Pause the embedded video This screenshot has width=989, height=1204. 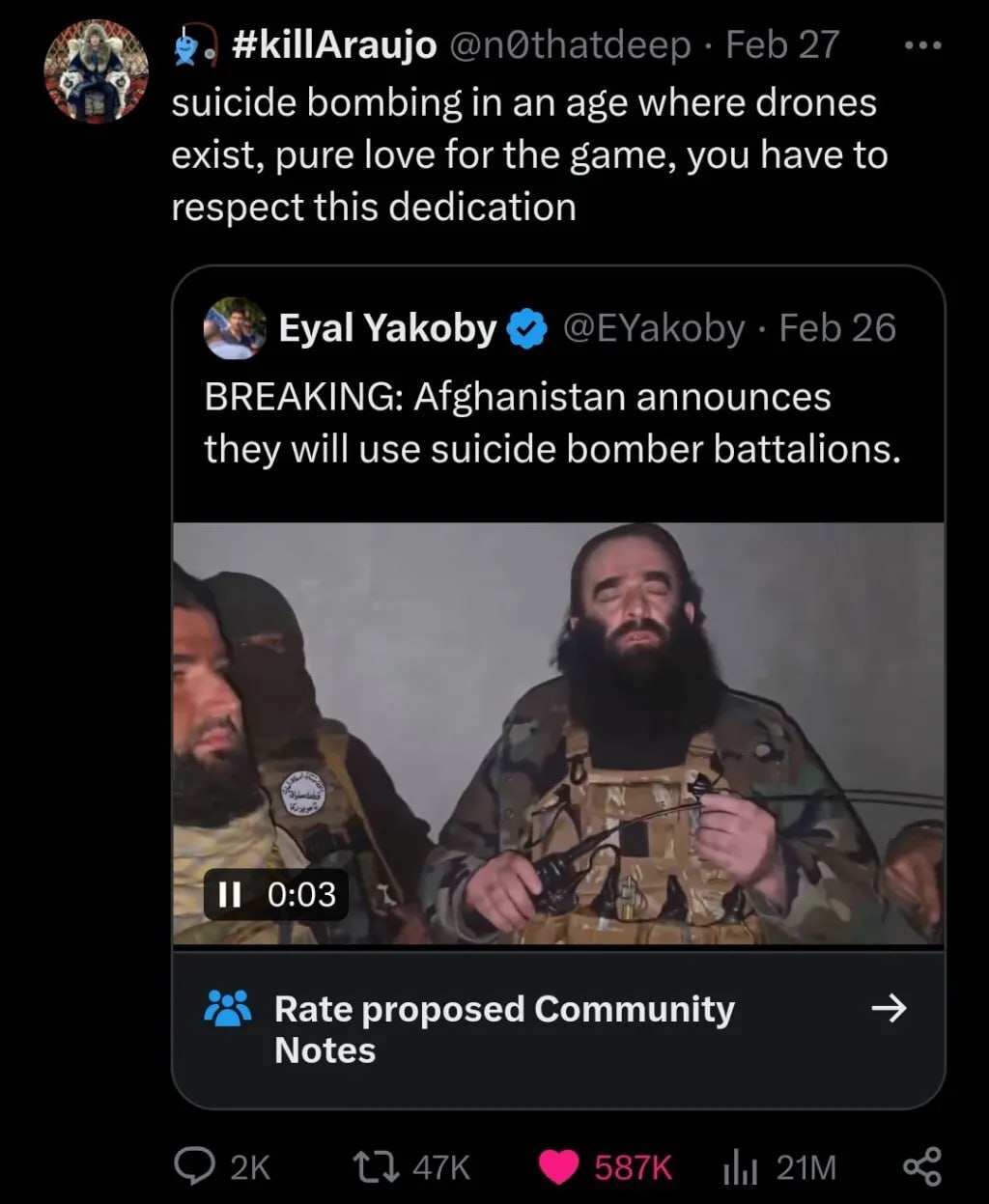click(x=230, y=894)
